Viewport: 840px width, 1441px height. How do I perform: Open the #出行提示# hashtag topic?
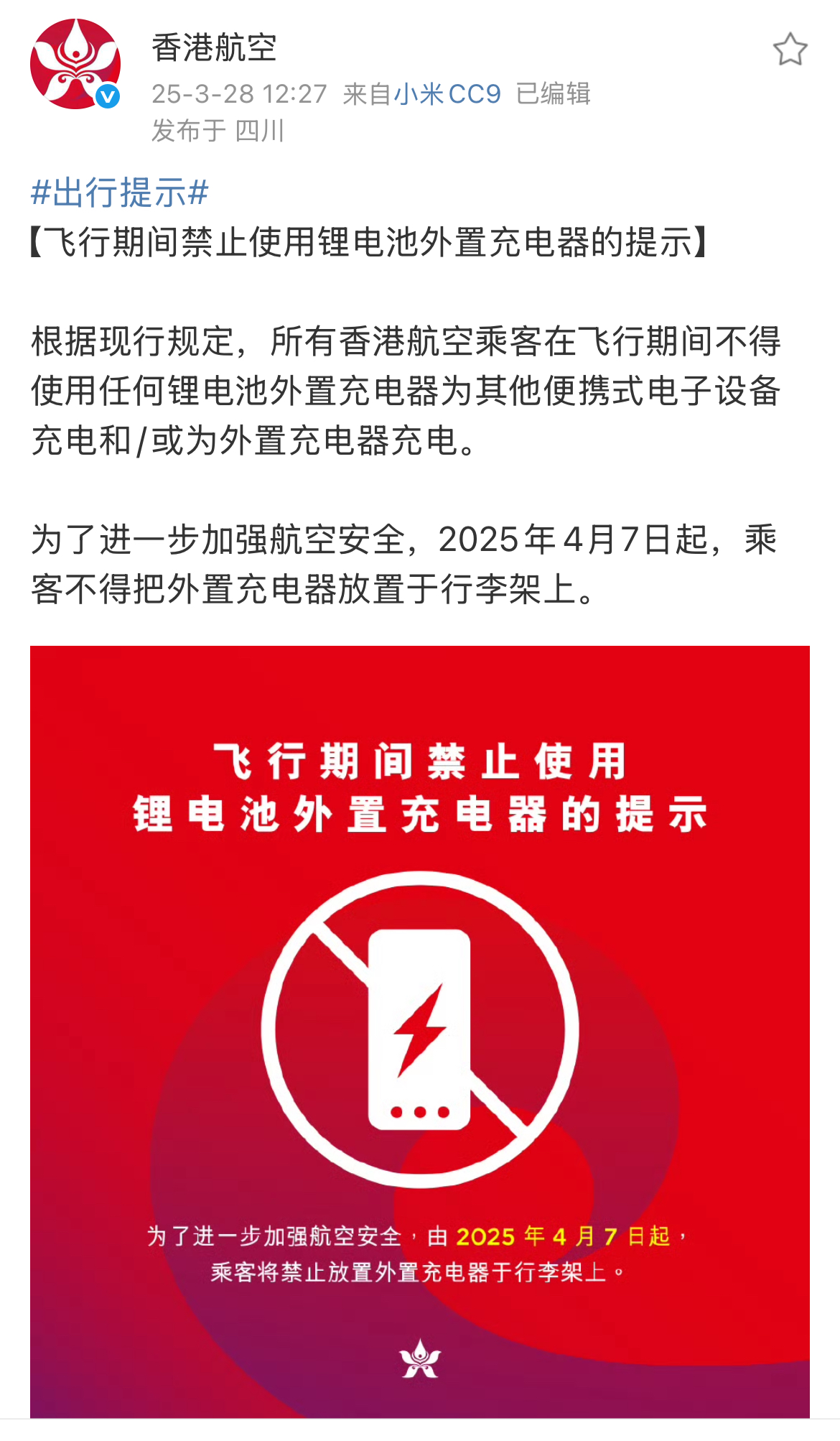120,193
